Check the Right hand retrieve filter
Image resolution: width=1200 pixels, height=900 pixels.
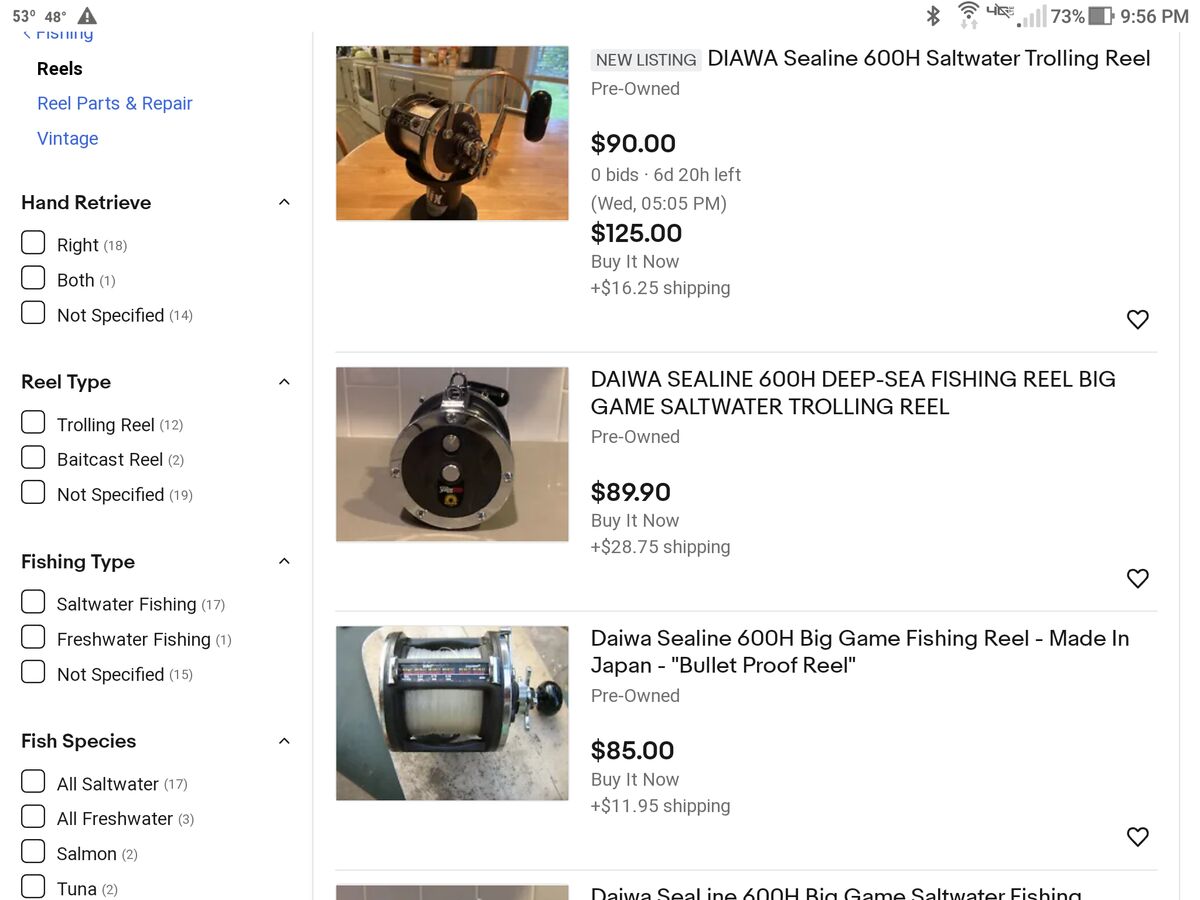click(33, 243)
